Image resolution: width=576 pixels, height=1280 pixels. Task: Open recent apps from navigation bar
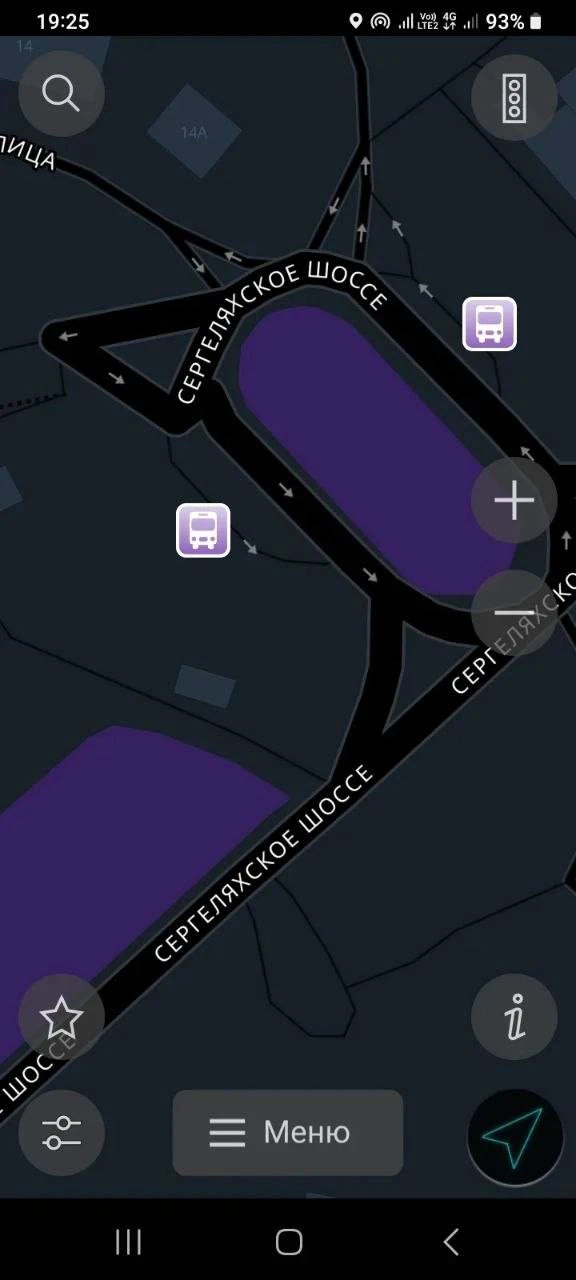pyautogui.click(x=128, y=1242)
